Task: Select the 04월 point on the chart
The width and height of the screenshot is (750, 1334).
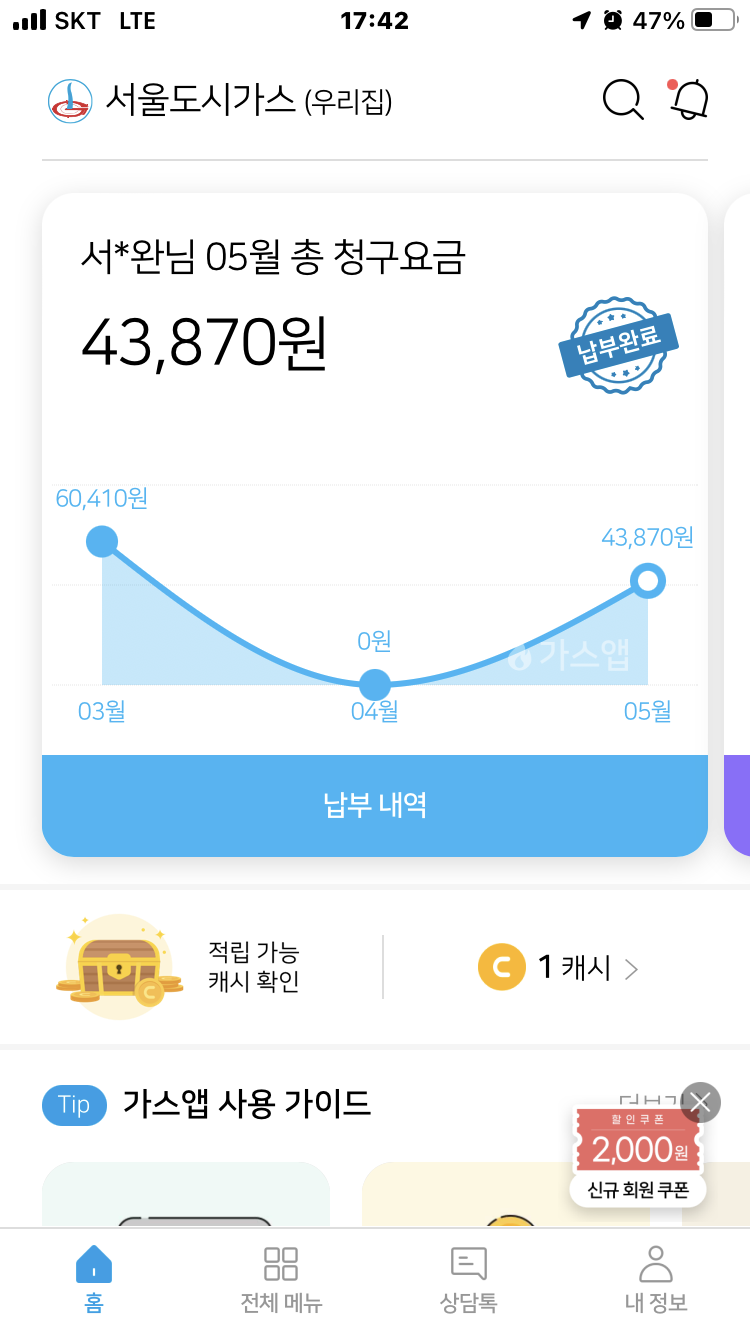Action: [x=374, y=685]
